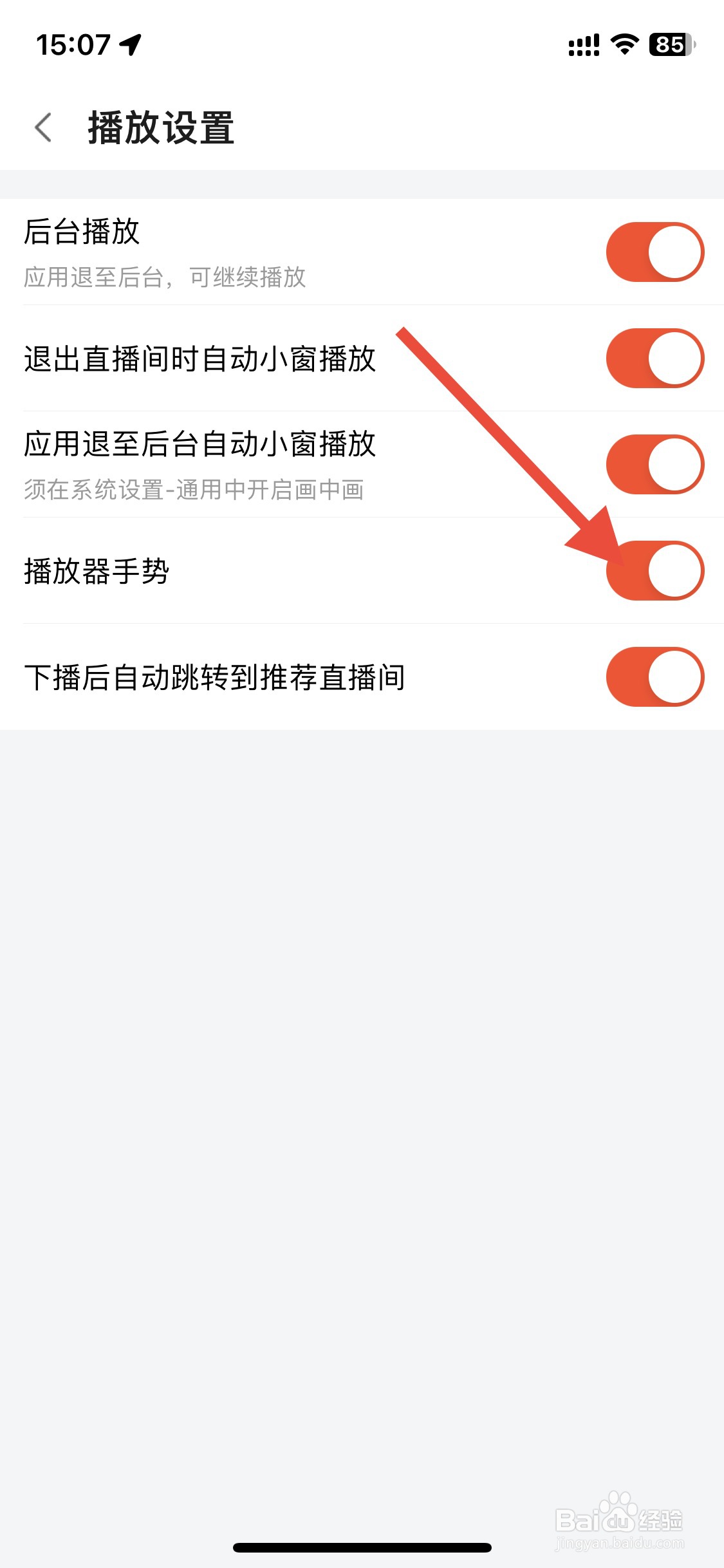Toggle 应用退至后台自动小窗播放 off
This screenshot has height=1568, width=724.
(655, 463)
